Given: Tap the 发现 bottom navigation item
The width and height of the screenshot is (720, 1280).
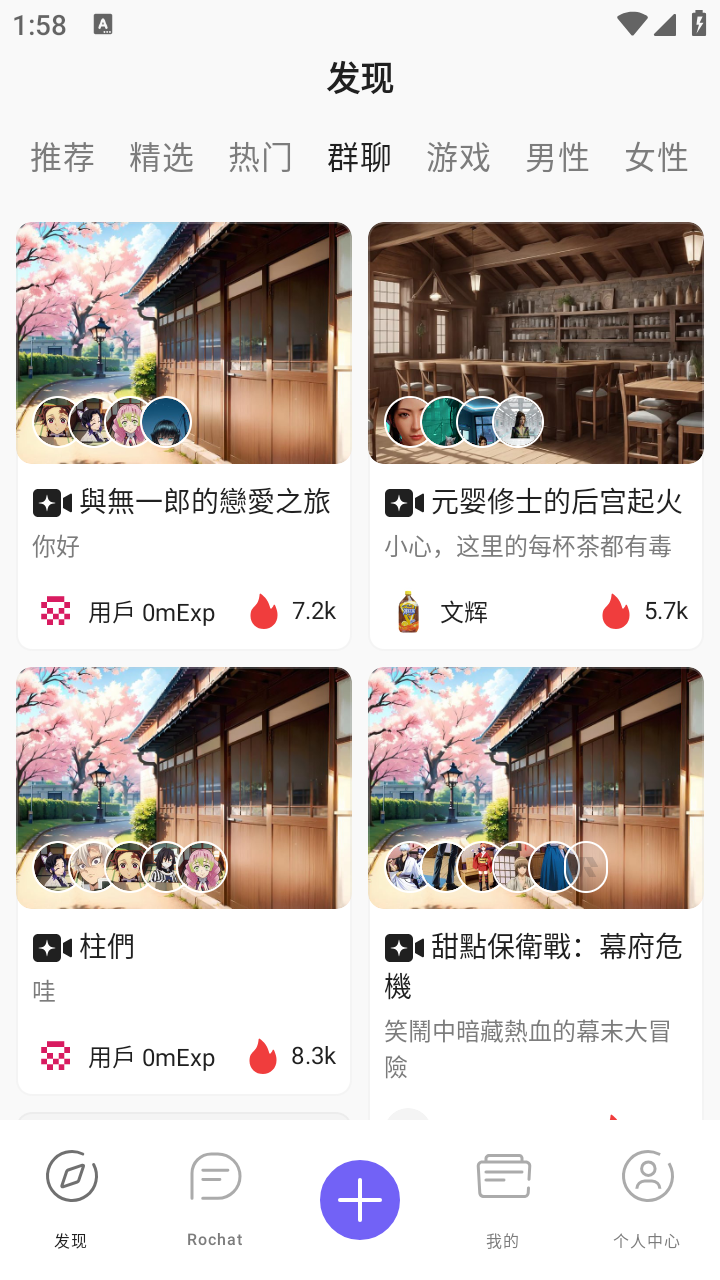Looking at the screenshot, I should 71,1197.
